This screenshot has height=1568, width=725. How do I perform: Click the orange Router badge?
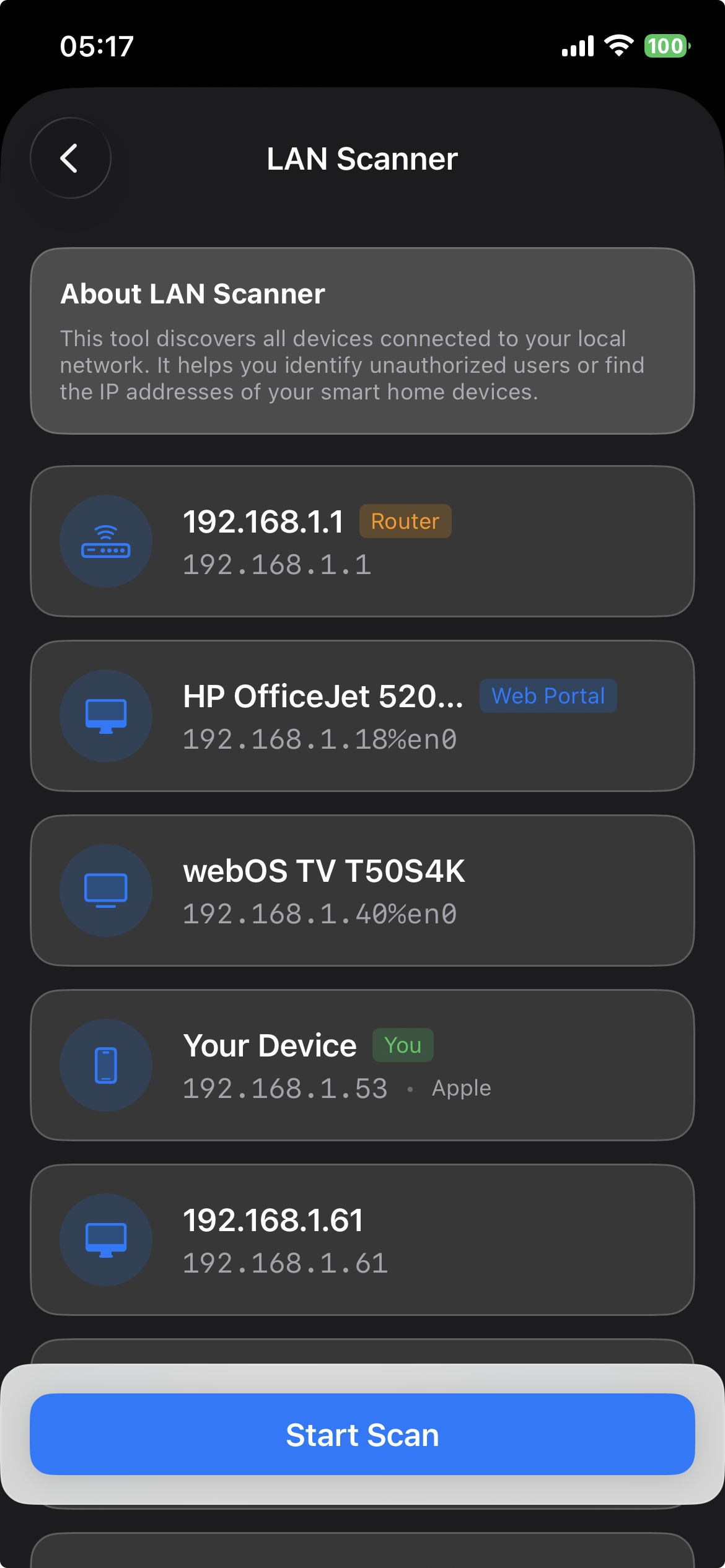pyautogui.click(x=405, y=521)
